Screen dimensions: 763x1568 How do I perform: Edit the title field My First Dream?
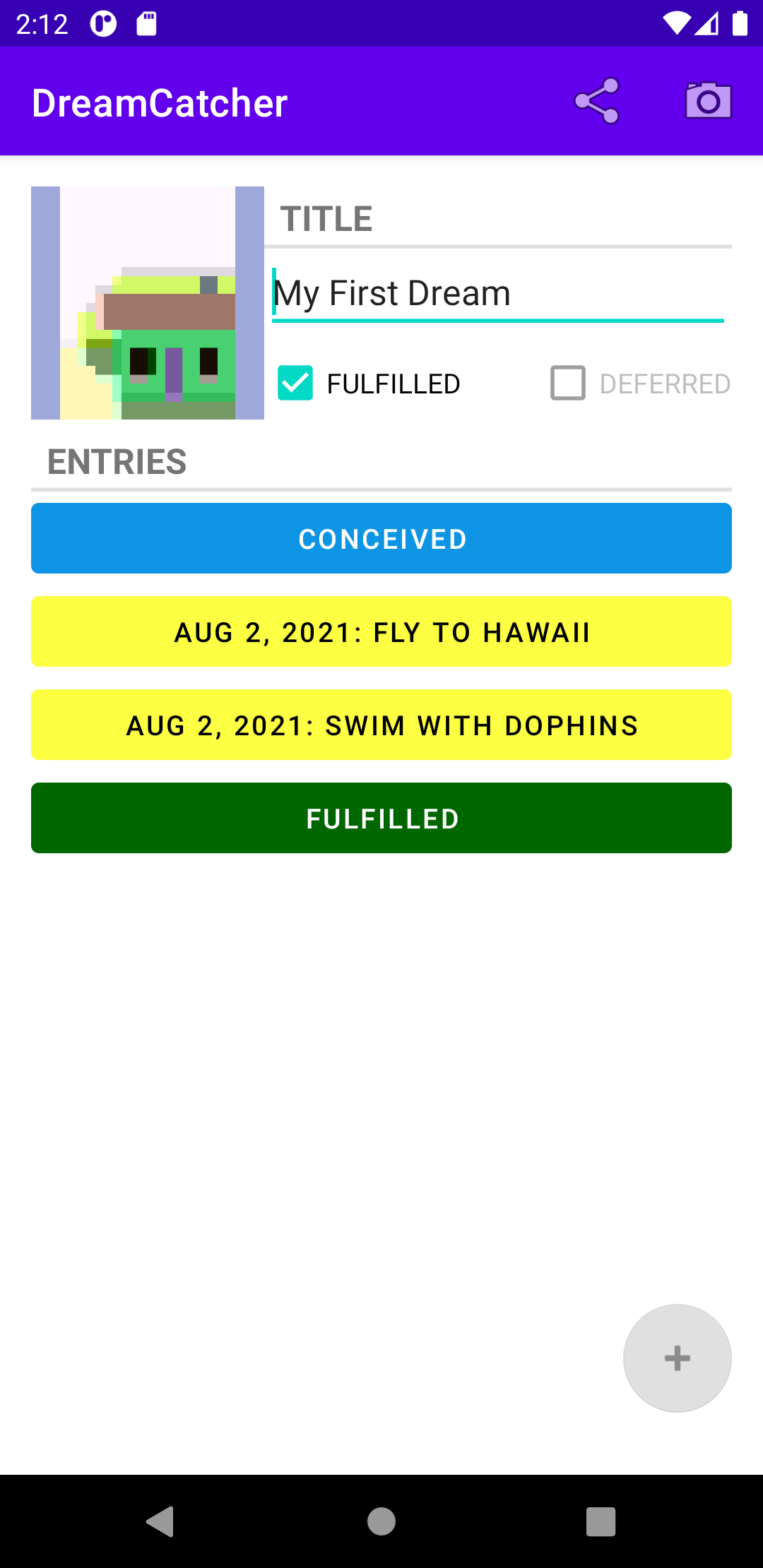497,294
